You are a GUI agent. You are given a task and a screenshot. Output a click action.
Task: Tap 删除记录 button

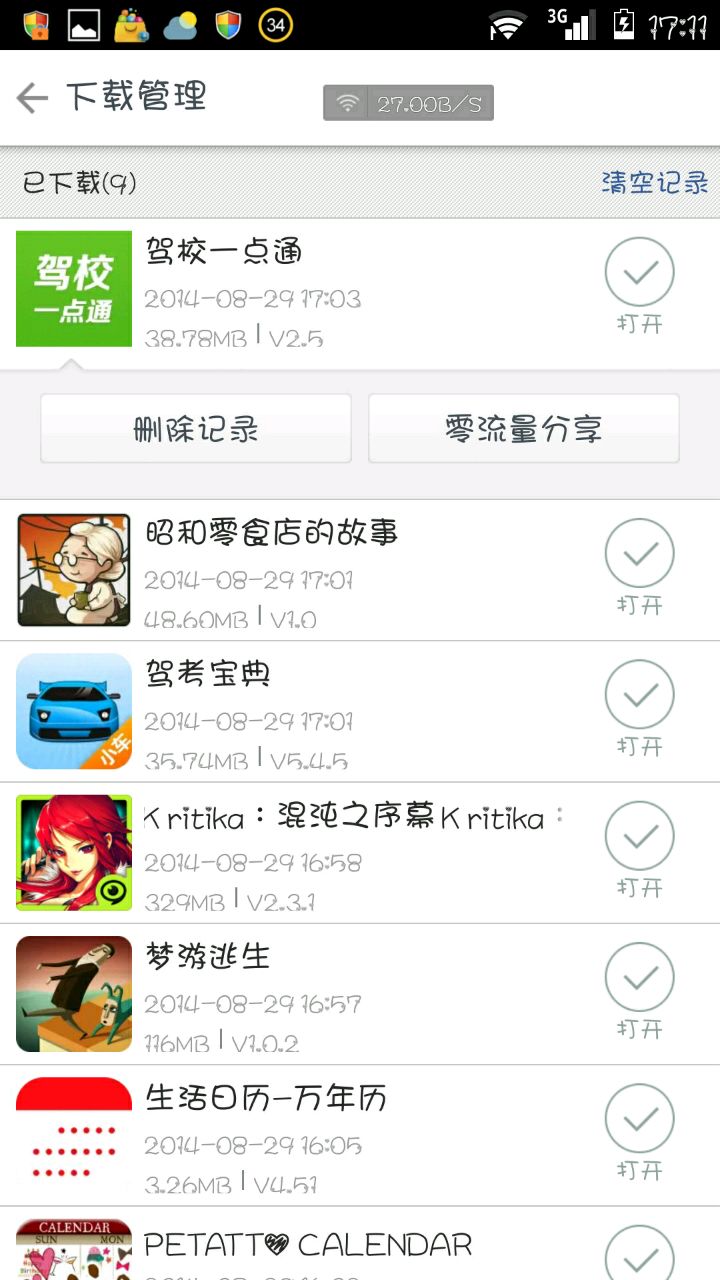point(196,429)
